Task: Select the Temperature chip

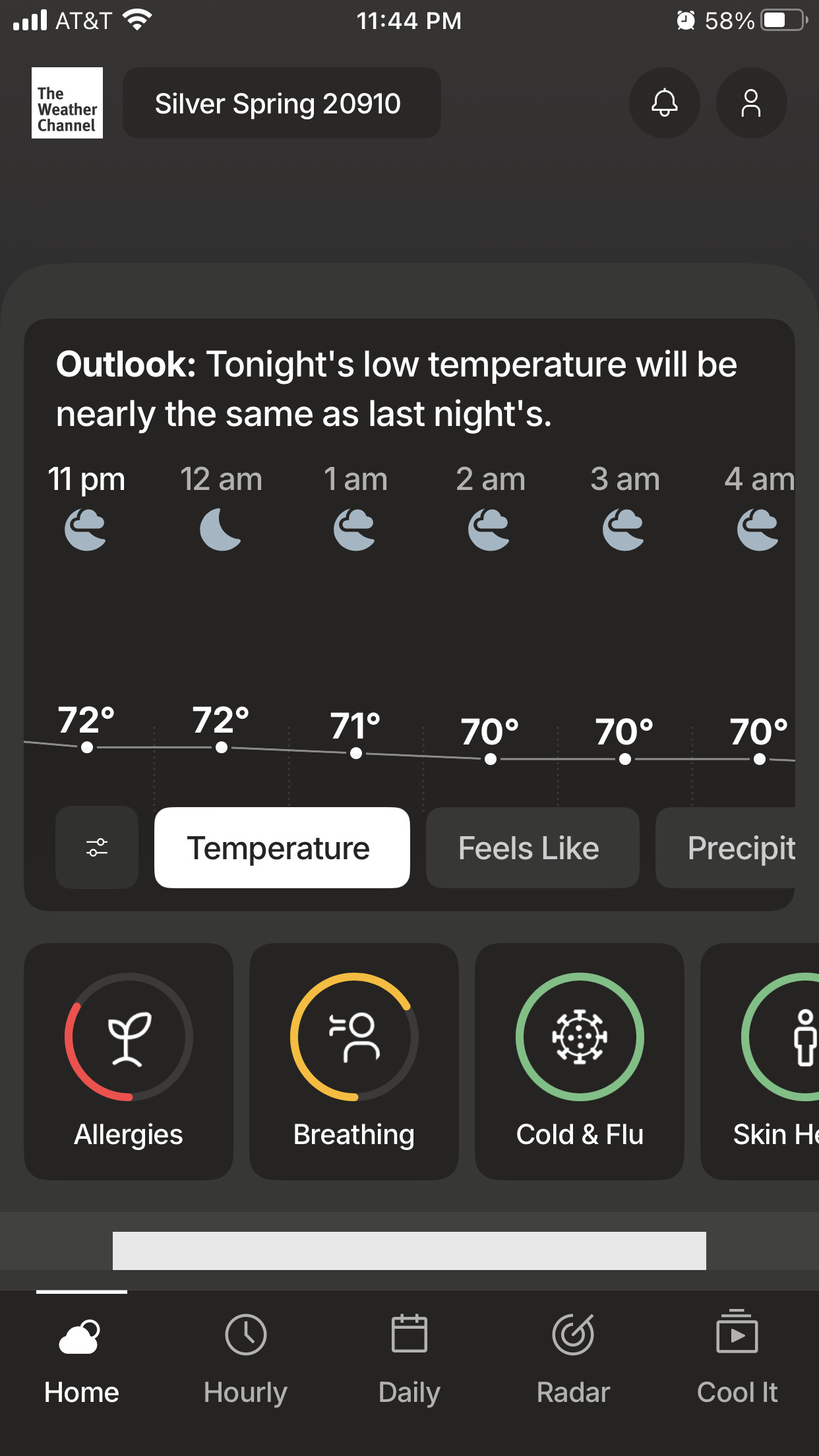Action: (x=282, y=847)
